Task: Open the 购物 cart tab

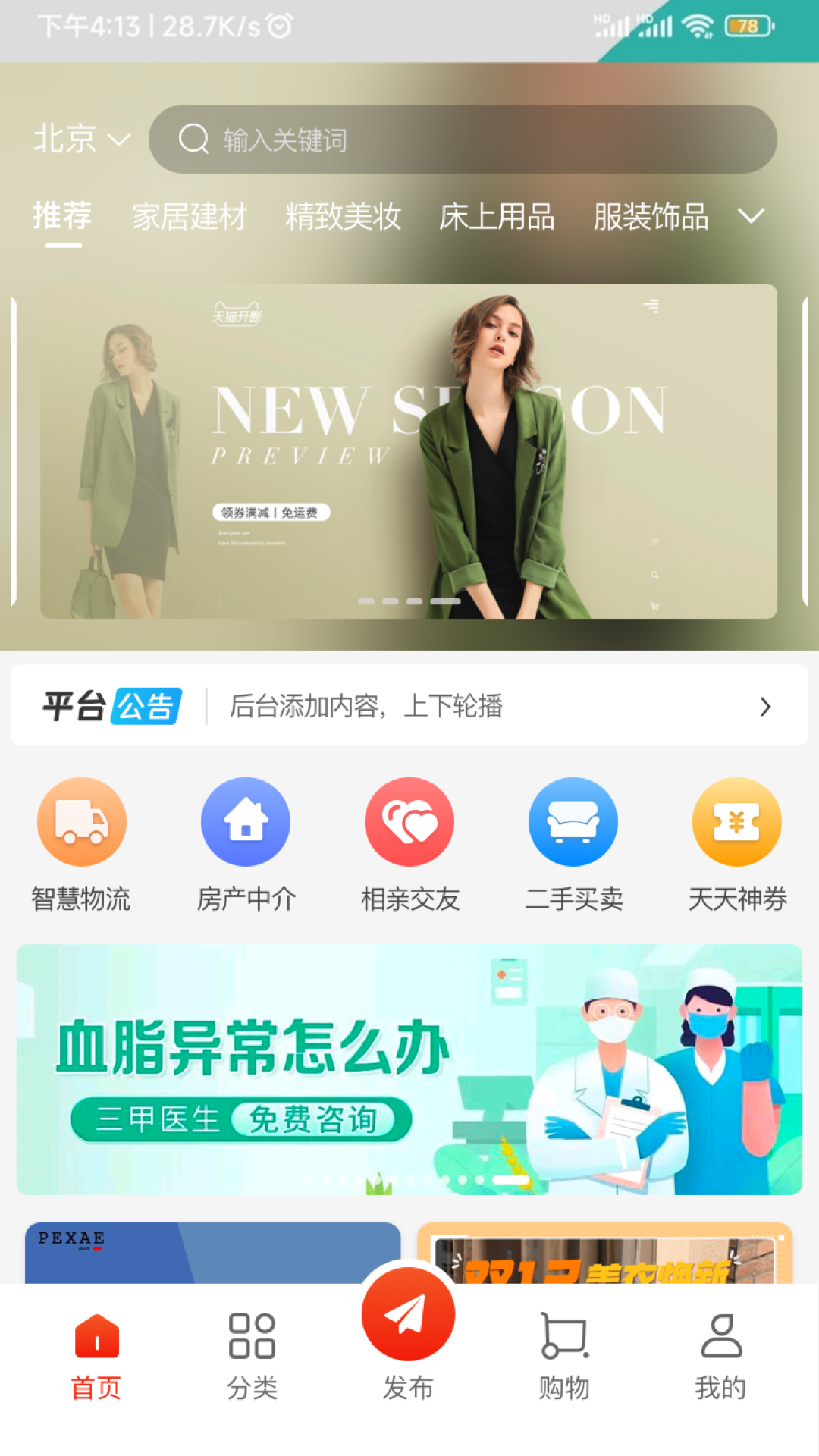Action: (564, 1357)
